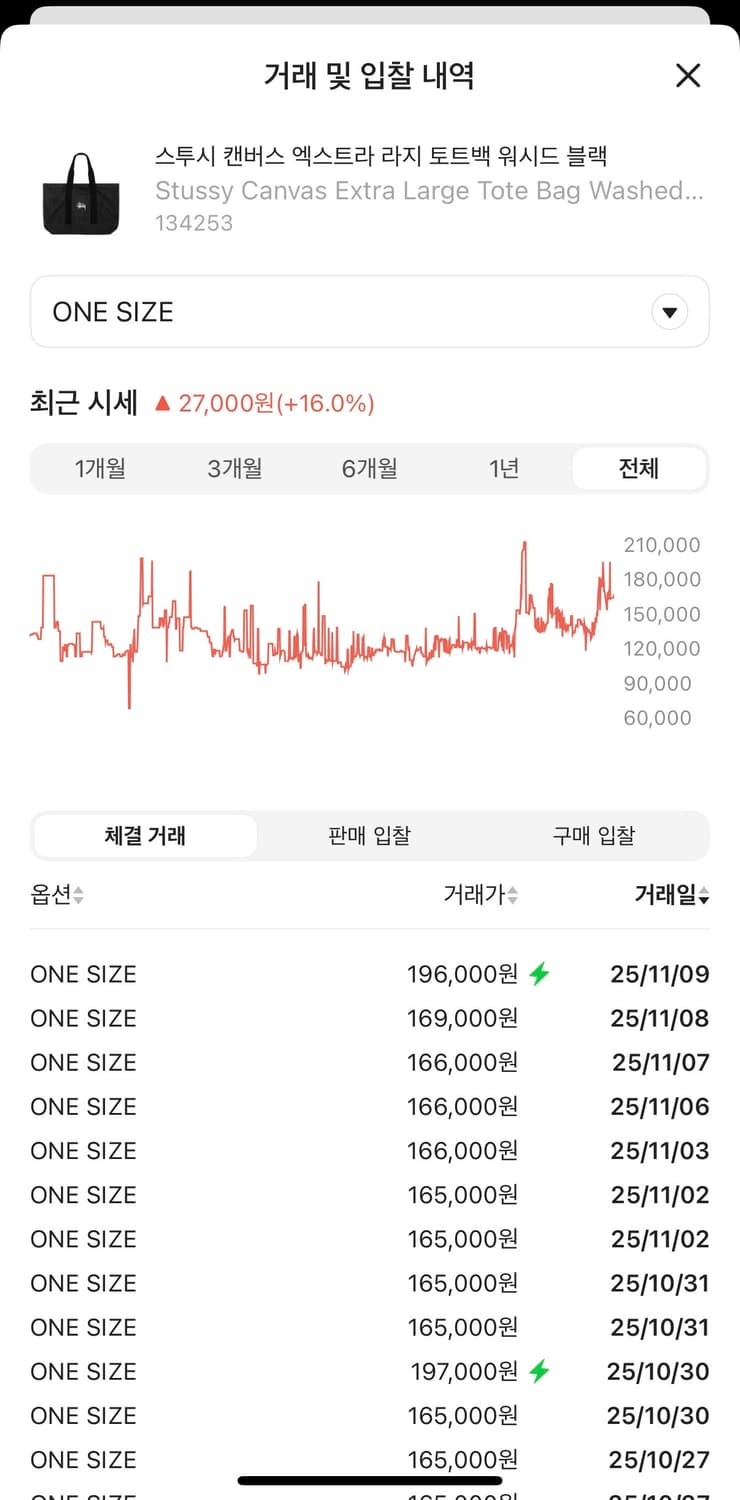This screenshot has width=740, height=1500.
Task: Expand the size selector chevron arrow
Action: 669,311
